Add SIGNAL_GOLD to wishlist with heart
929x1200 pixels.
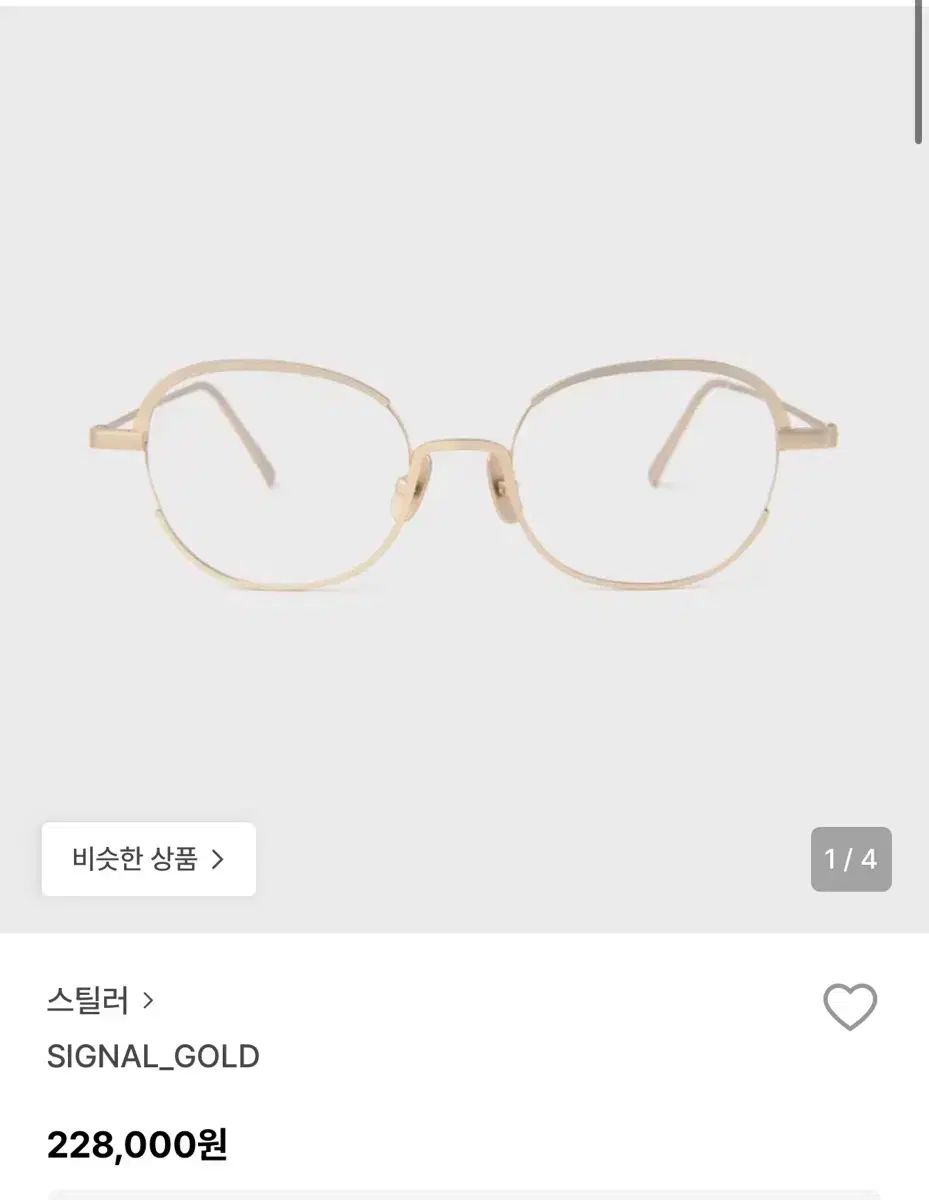point(850,1006)
